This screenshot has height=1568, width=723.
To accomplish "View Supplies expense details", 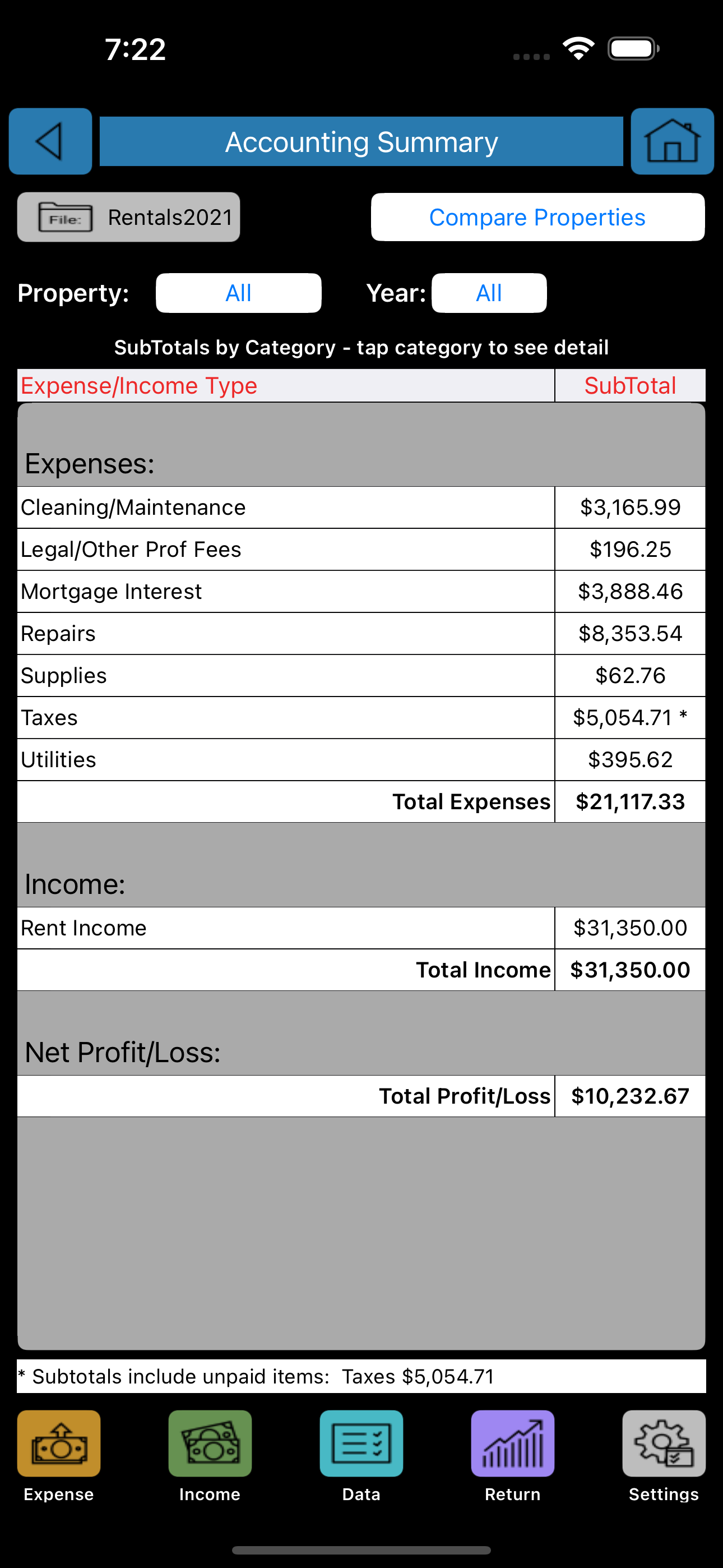I will [x=361, y=676].
